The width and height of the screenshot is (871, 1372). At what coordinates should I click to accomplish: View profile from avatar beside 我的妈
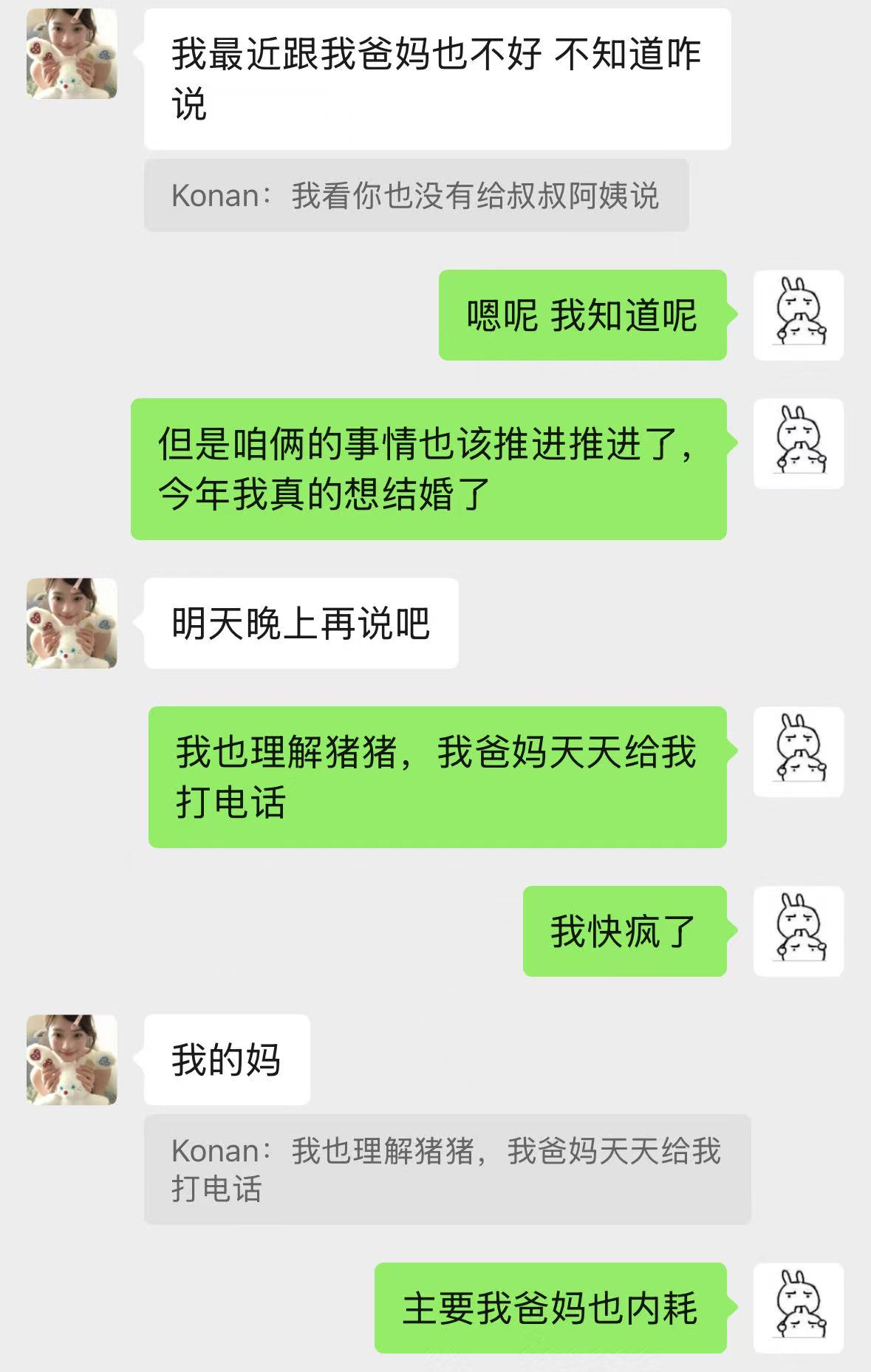(x=72, y=1059)
